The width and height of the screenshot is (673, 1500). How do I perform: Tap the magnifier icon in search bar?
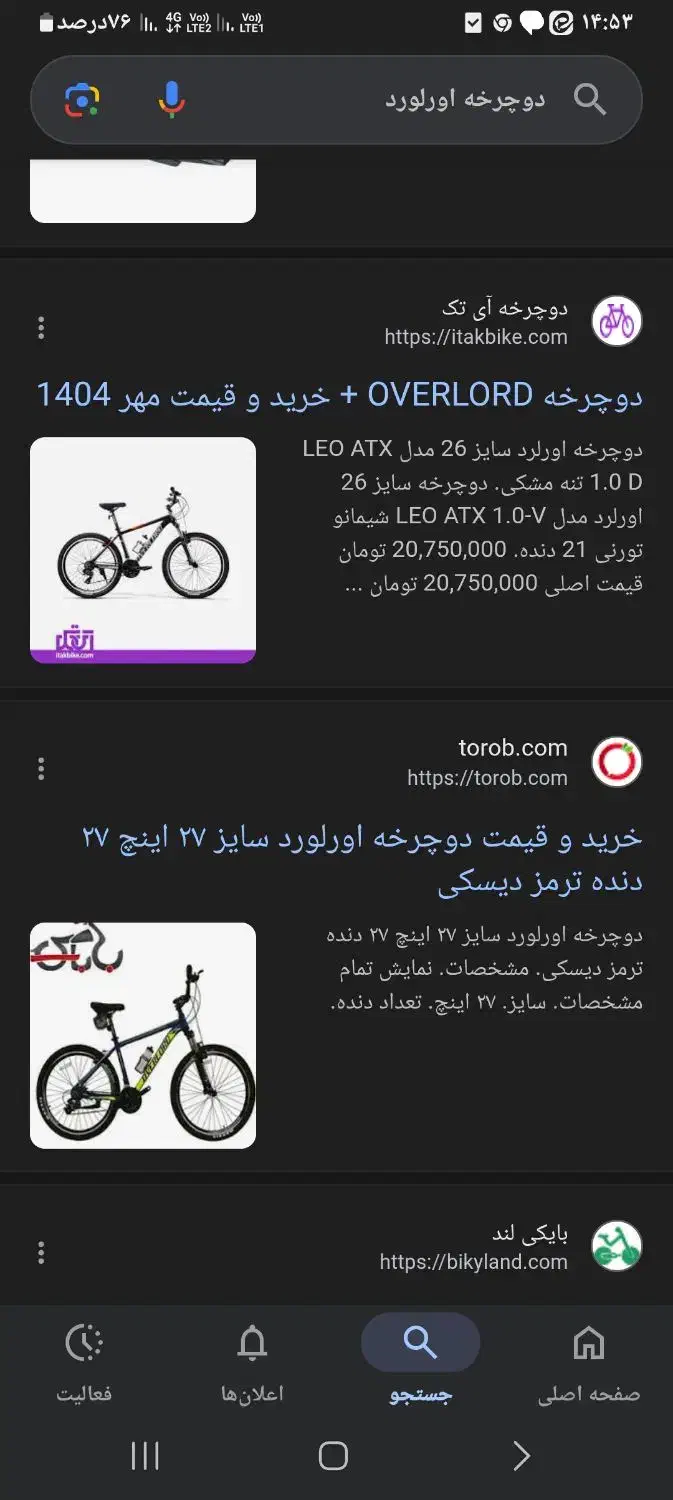pyautogui.click(x=590, y=100)
